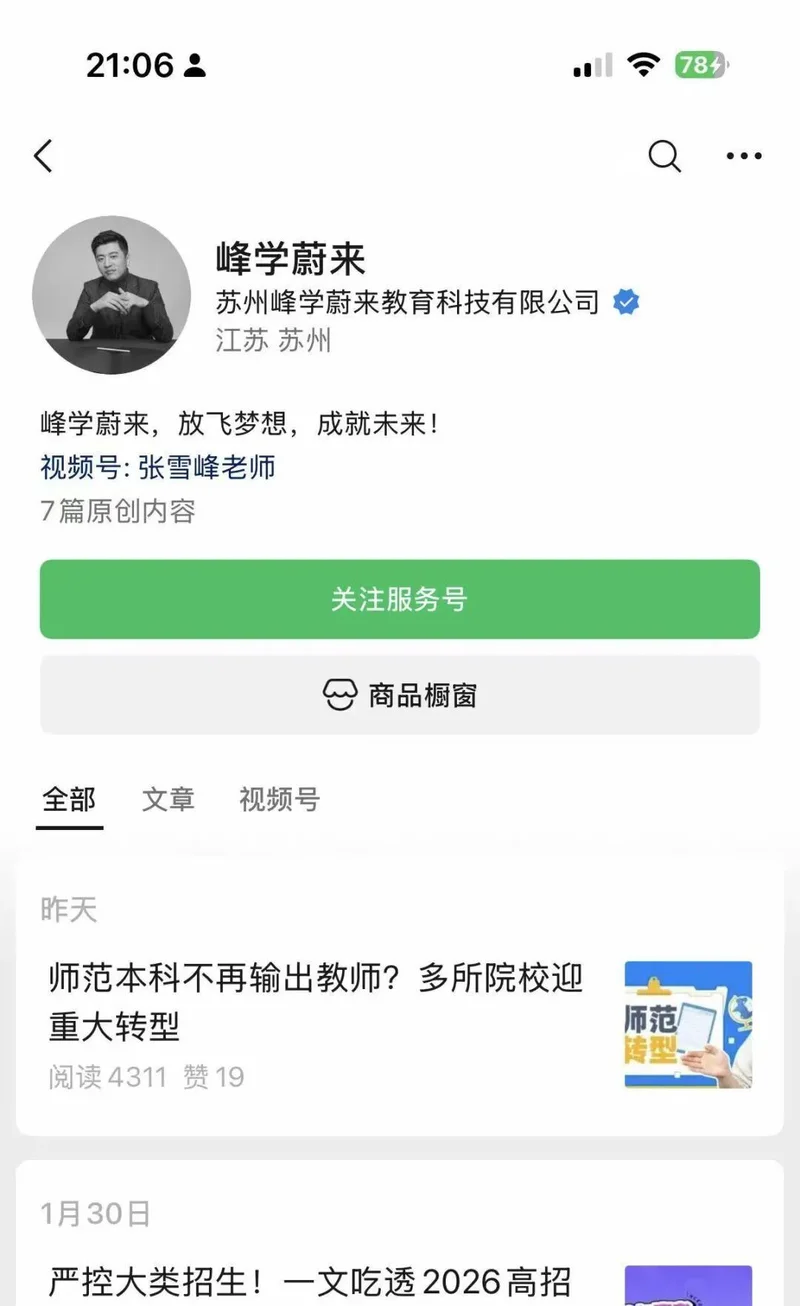Switch to the 文章 tab
Viewport: 800px width, 1306px height.
168,800
